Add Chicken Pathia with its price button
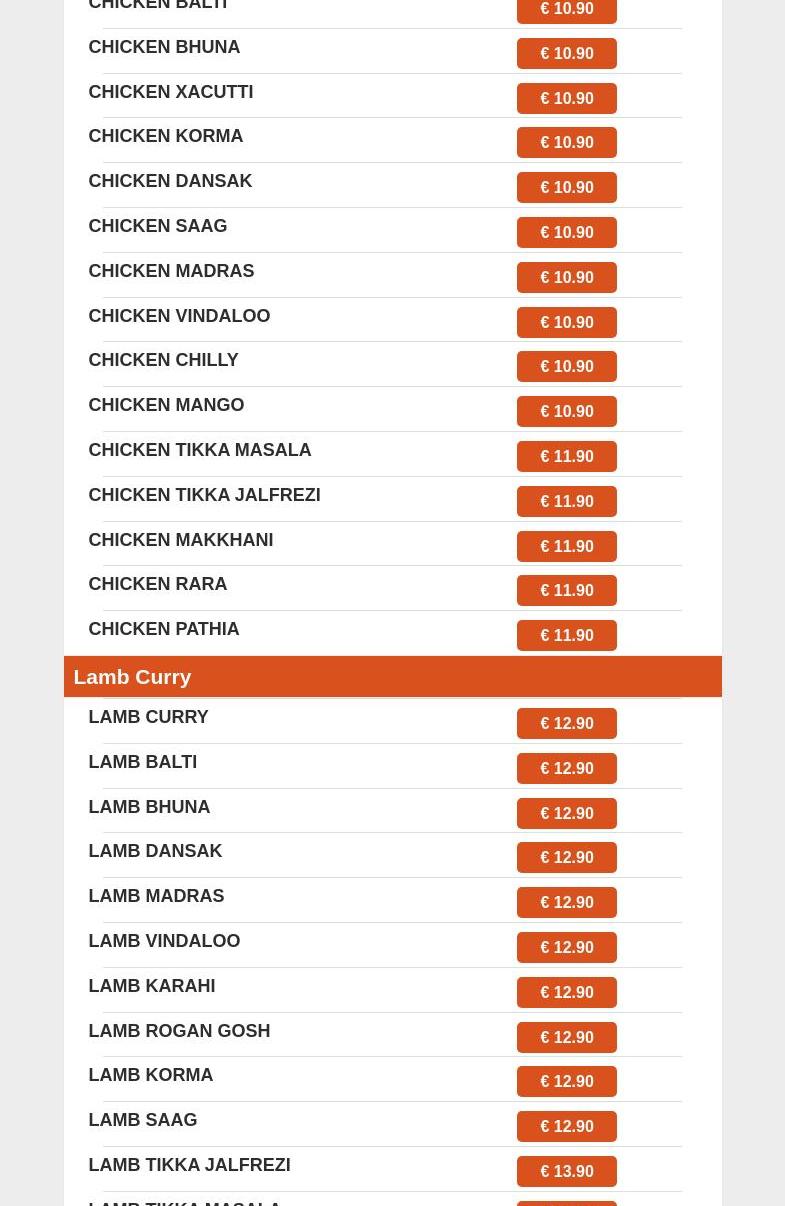Viewport: 785px width, 1206px height. coord(566,635)
